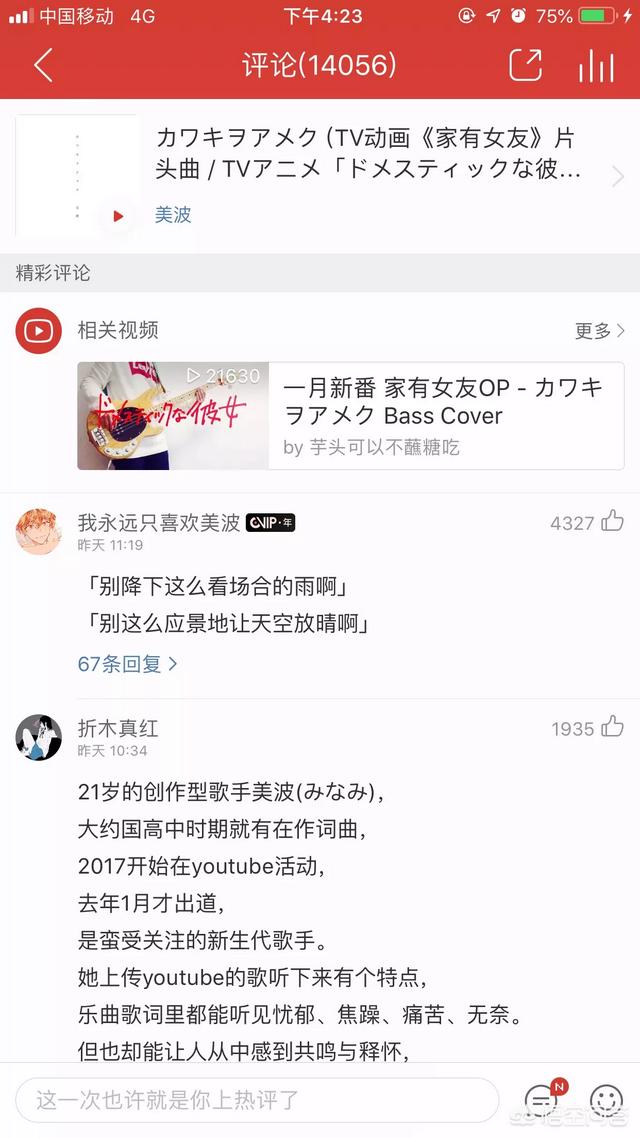The image size is (640, 1138).
Task: Open 我永远只喜欢美波's avatar profile
Action: point(38,531)
